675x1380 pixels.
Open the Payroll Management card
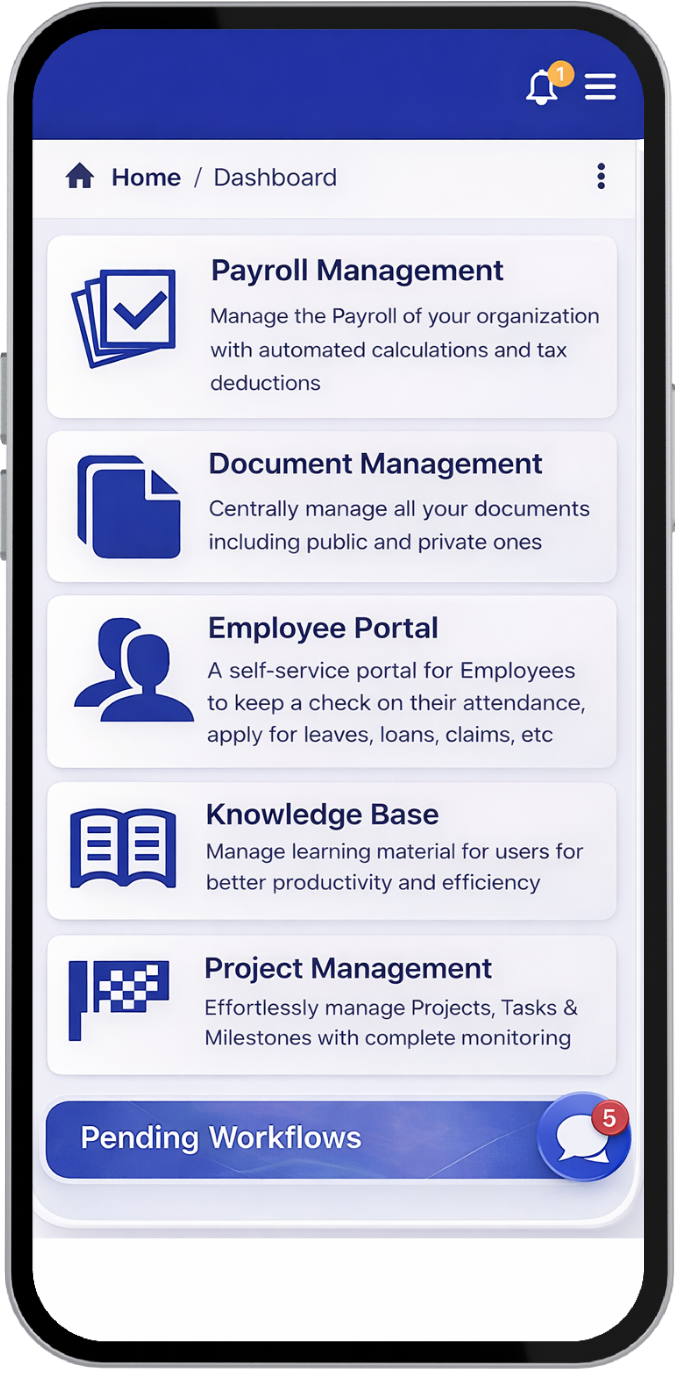click(x=332, y=326)
